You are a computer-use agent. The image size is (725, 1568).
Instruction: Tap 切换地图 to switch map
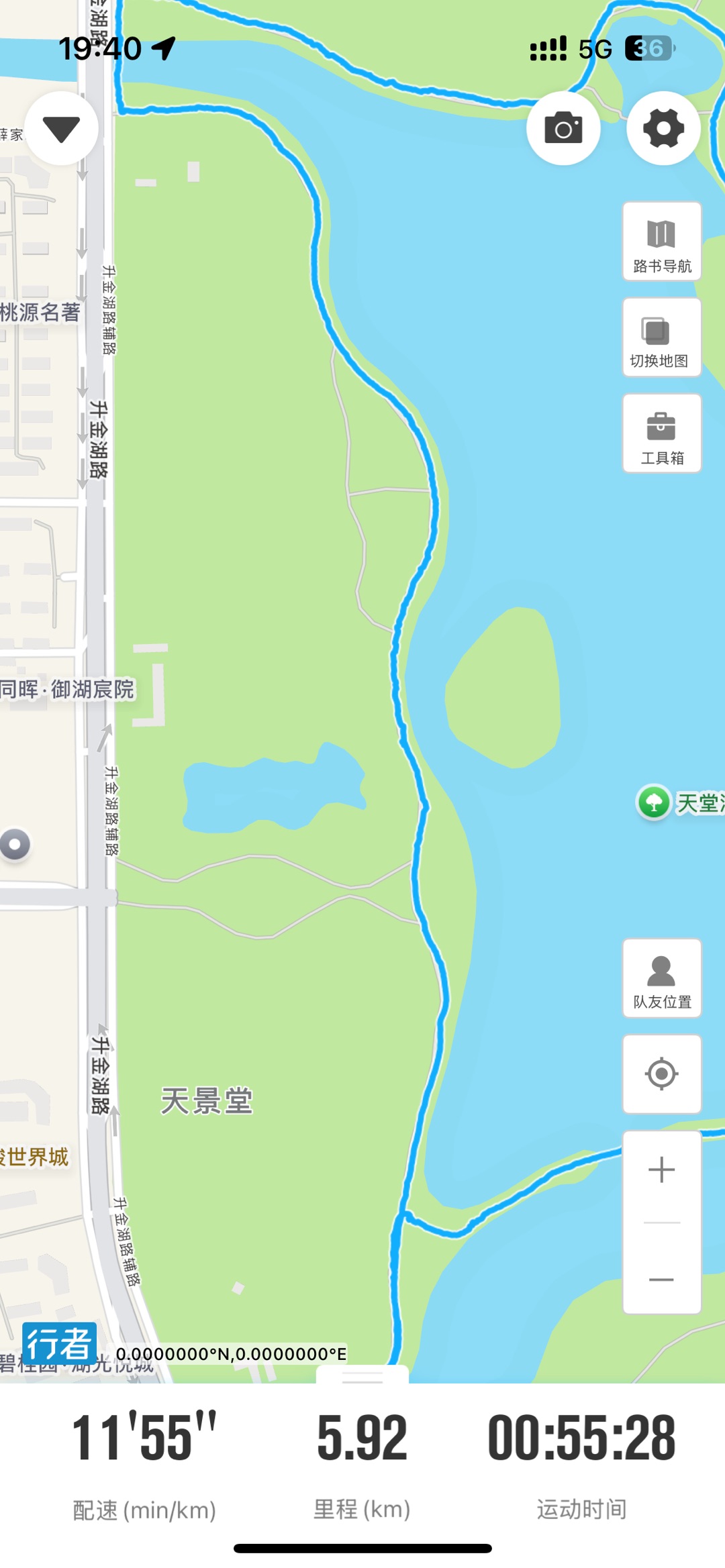pyautogui.click(x=662, y=337)
